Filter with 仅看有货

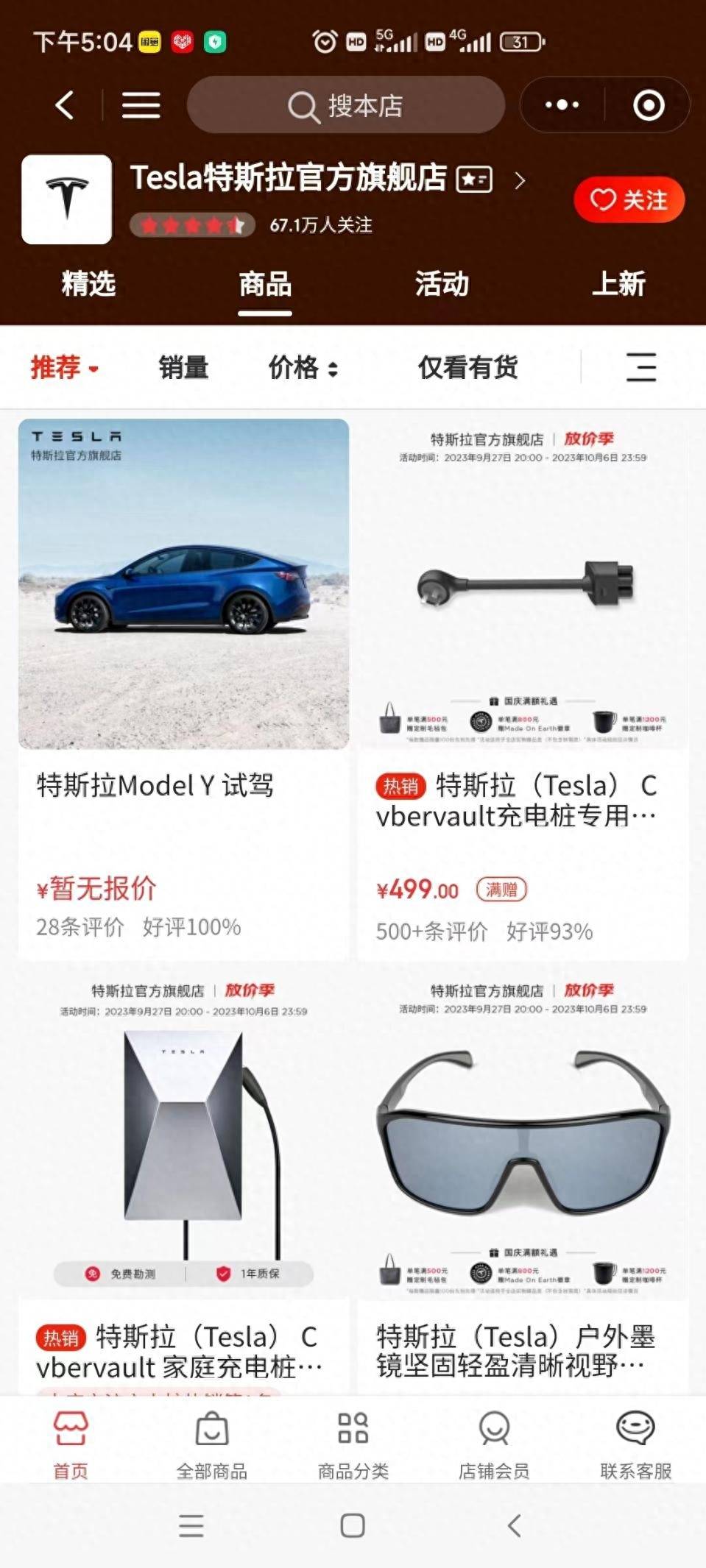468,367
